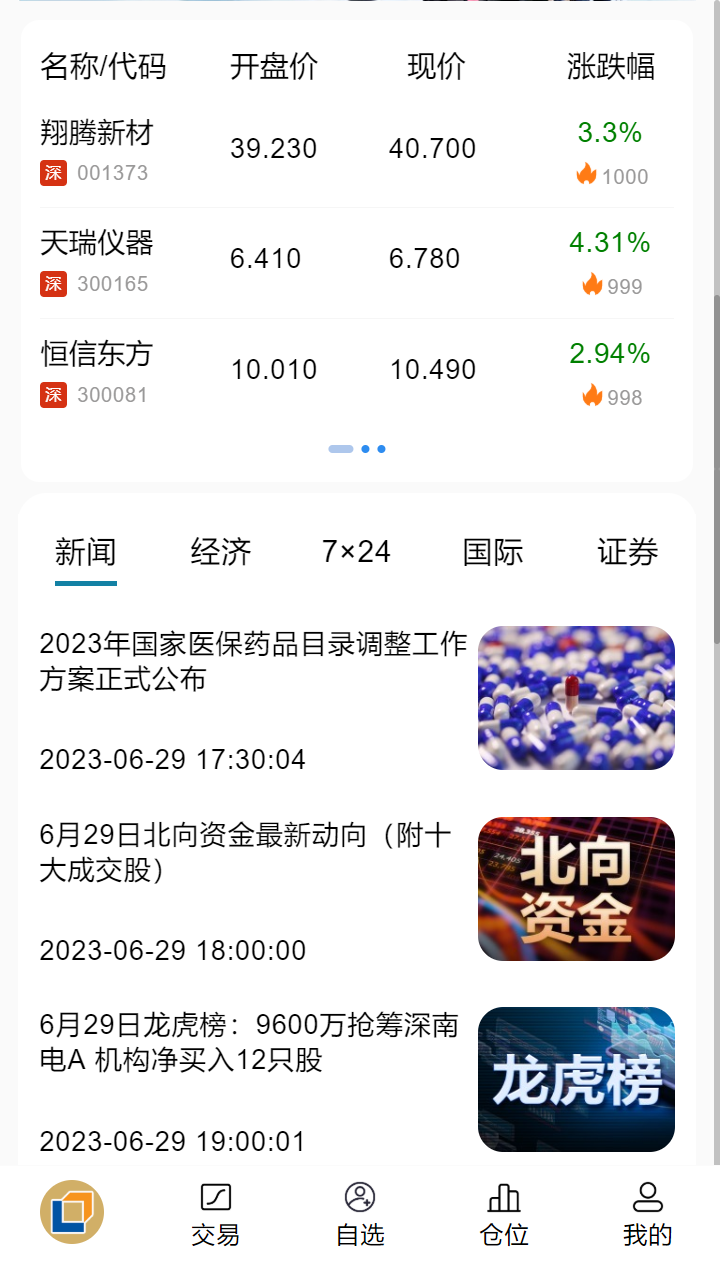Open the home logo tab

(72, 1212)
